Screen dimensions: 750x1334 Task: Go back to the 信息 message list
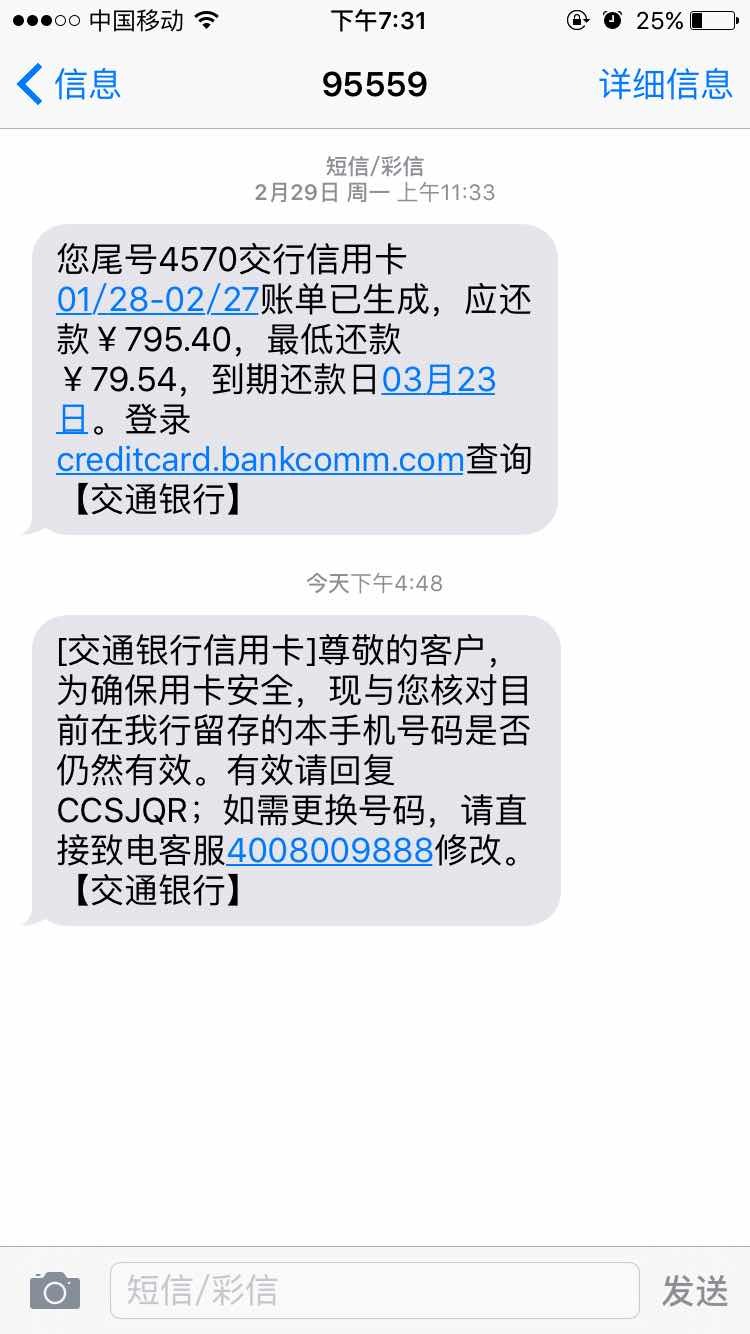coord(68,84)
